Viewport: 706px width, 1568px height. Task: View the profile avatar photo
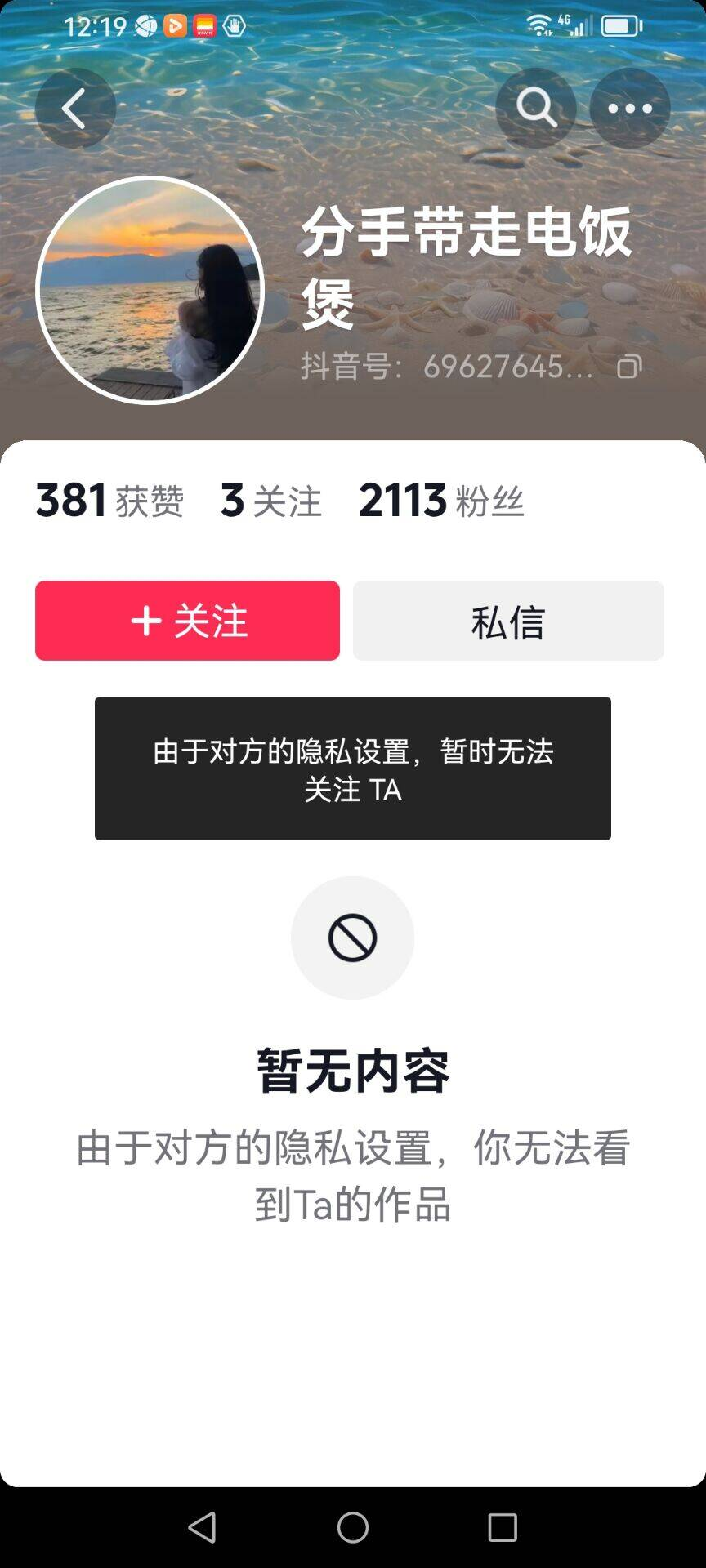150,290
